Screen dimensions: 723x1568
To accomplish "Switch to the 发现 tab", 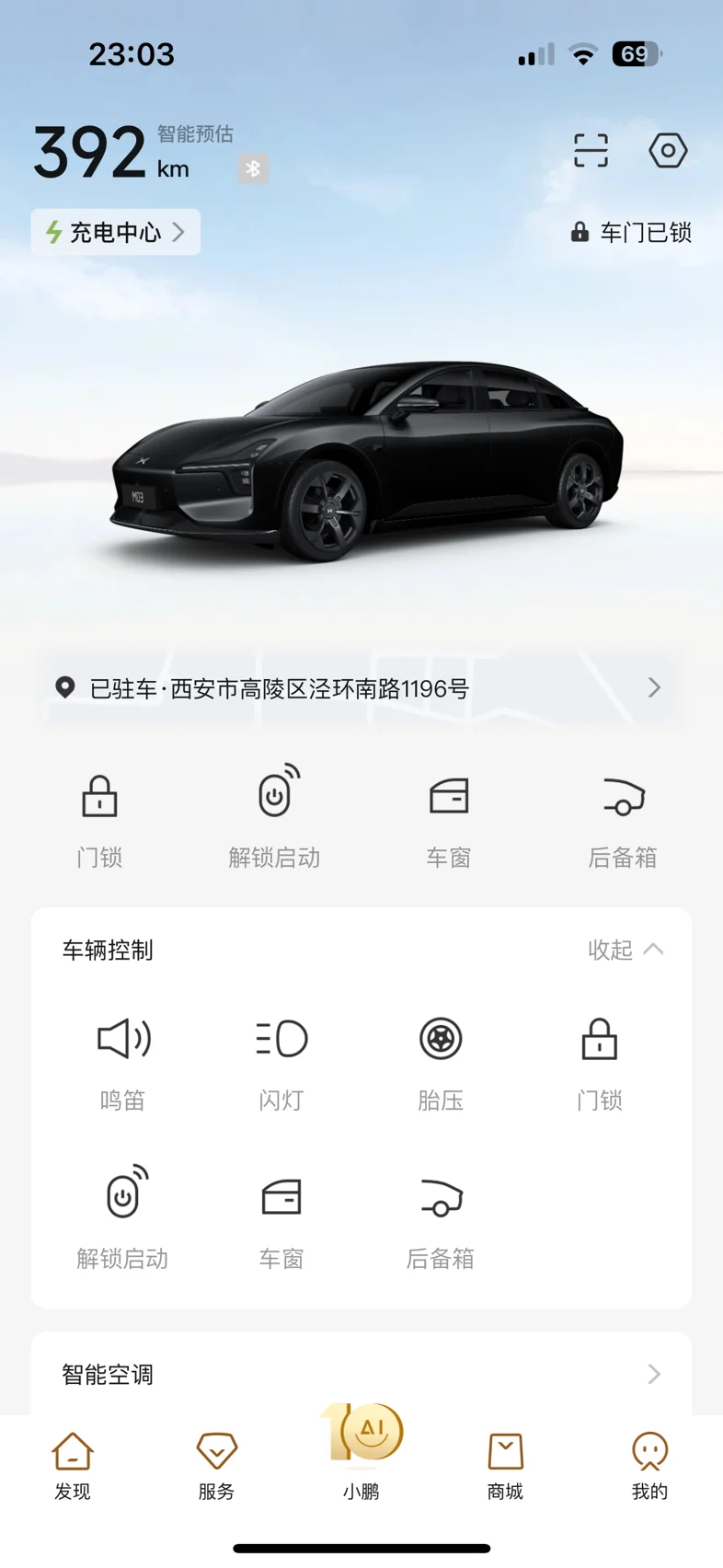I will pyautogui.click(x=73, y=1466).
